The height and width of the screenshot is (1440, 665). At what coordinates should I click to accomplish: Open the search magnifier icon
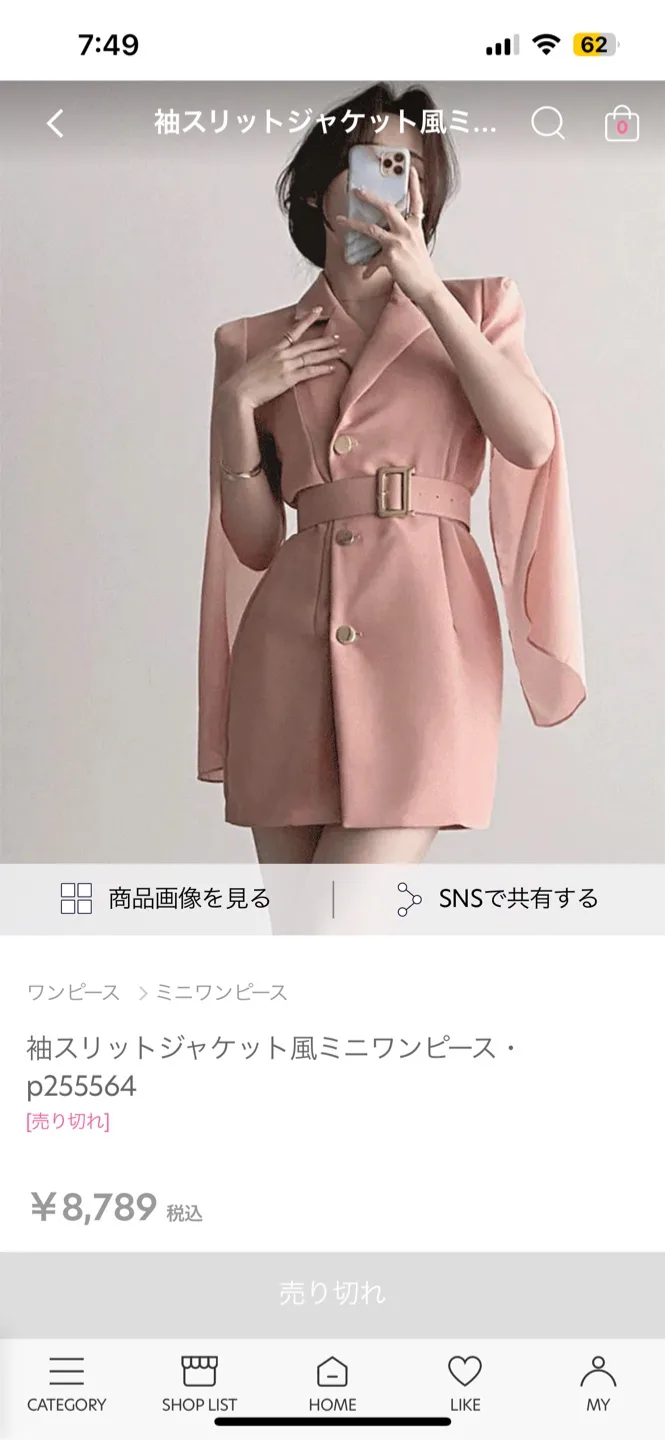pos(547,124)
